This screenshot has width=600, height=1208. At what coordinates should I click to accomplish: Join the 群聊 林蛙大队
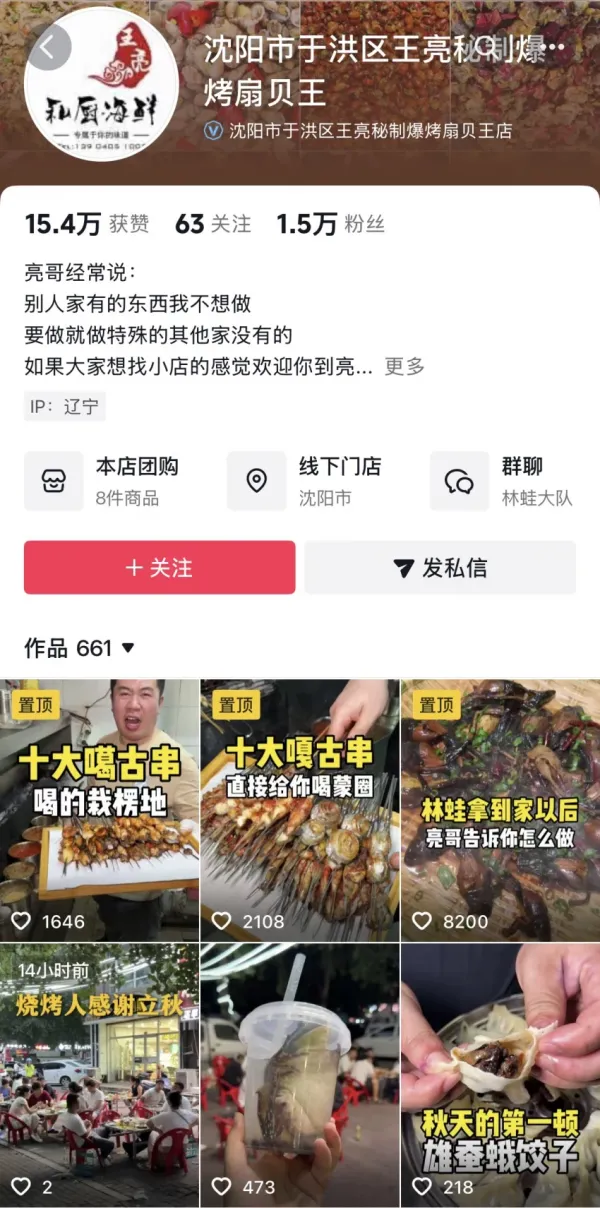(503, 481)
